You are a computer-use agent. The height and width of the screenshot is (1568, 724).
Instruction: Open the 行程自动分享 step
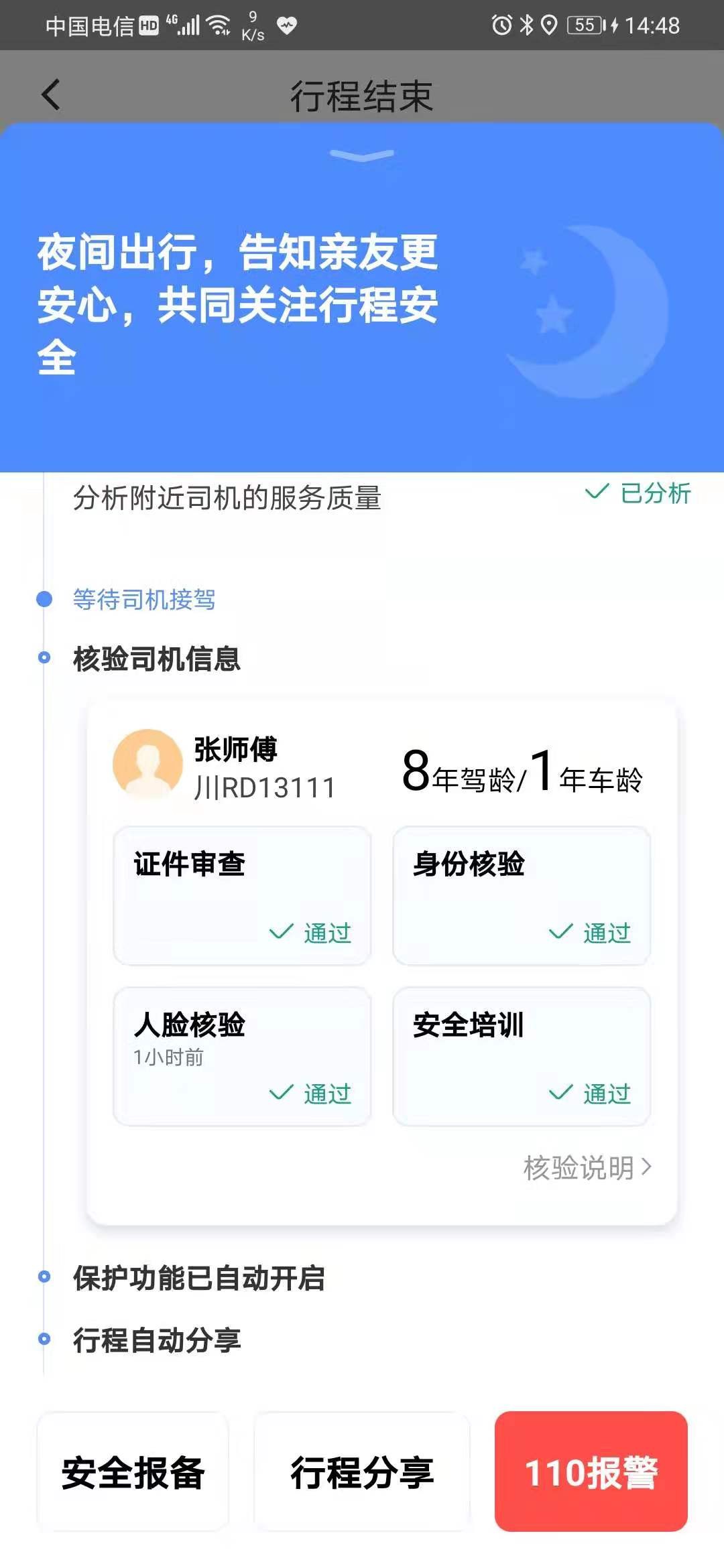tap(157, 1340)
